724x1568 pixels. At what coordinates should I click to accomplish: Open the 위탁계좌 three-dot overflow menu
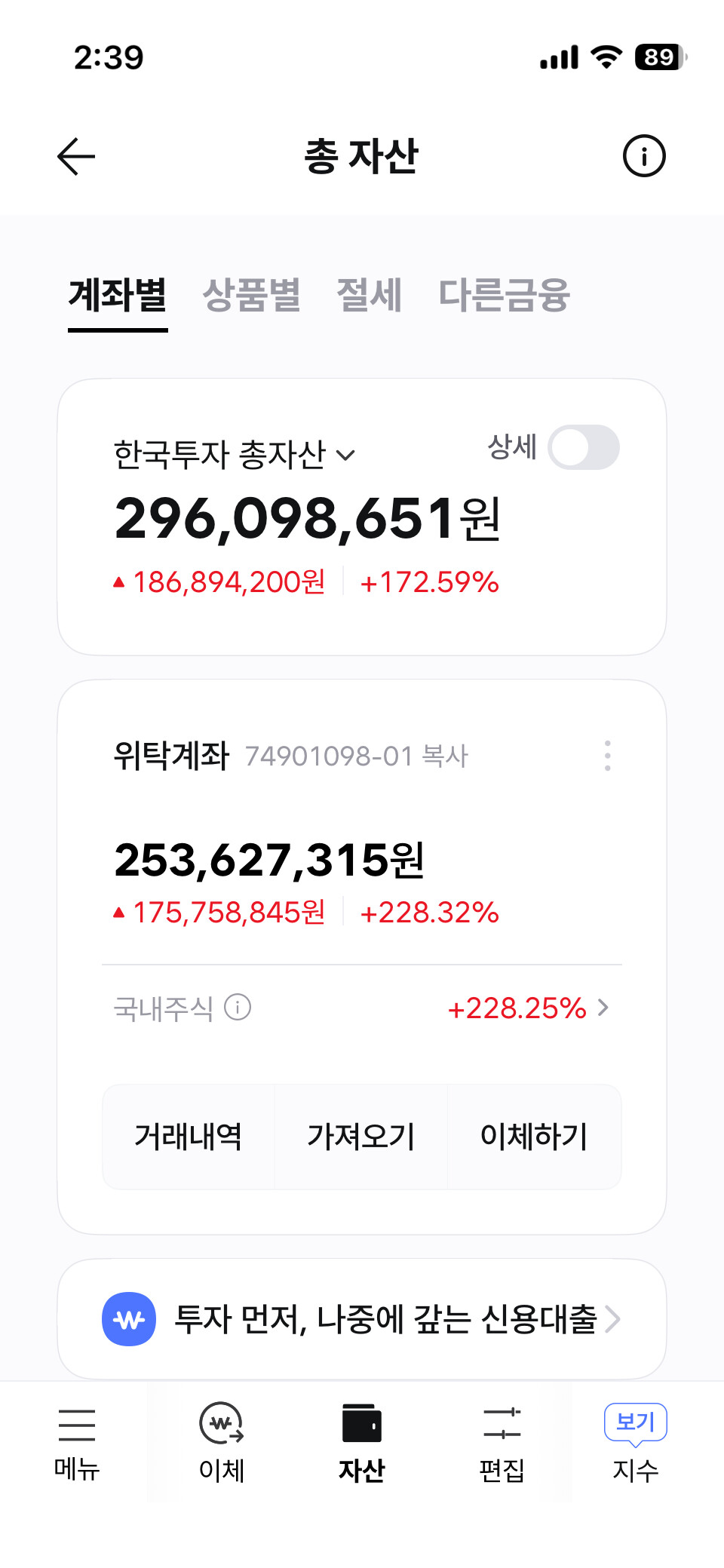tap(607, 755)
